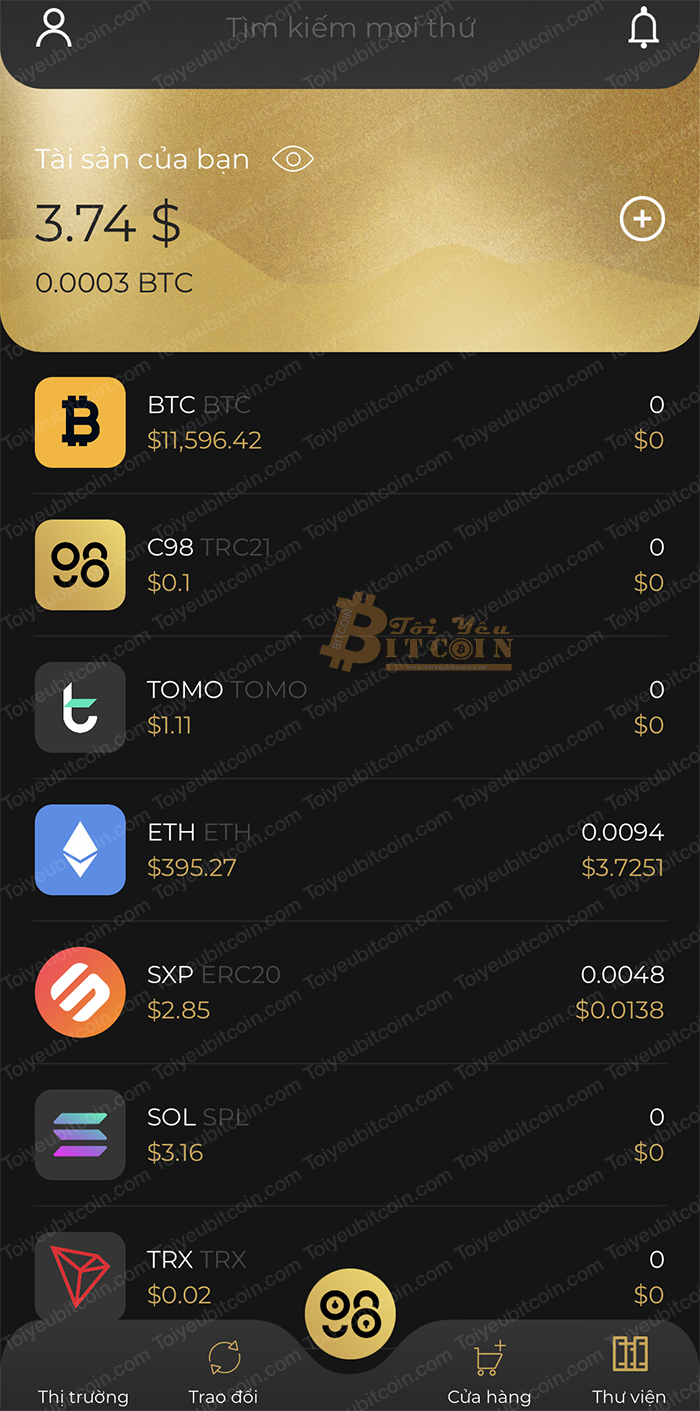This screenshot has width=700, height=1411.
Task: View ETH balance details
Action: pyautogui.click(x=350, y=850)
